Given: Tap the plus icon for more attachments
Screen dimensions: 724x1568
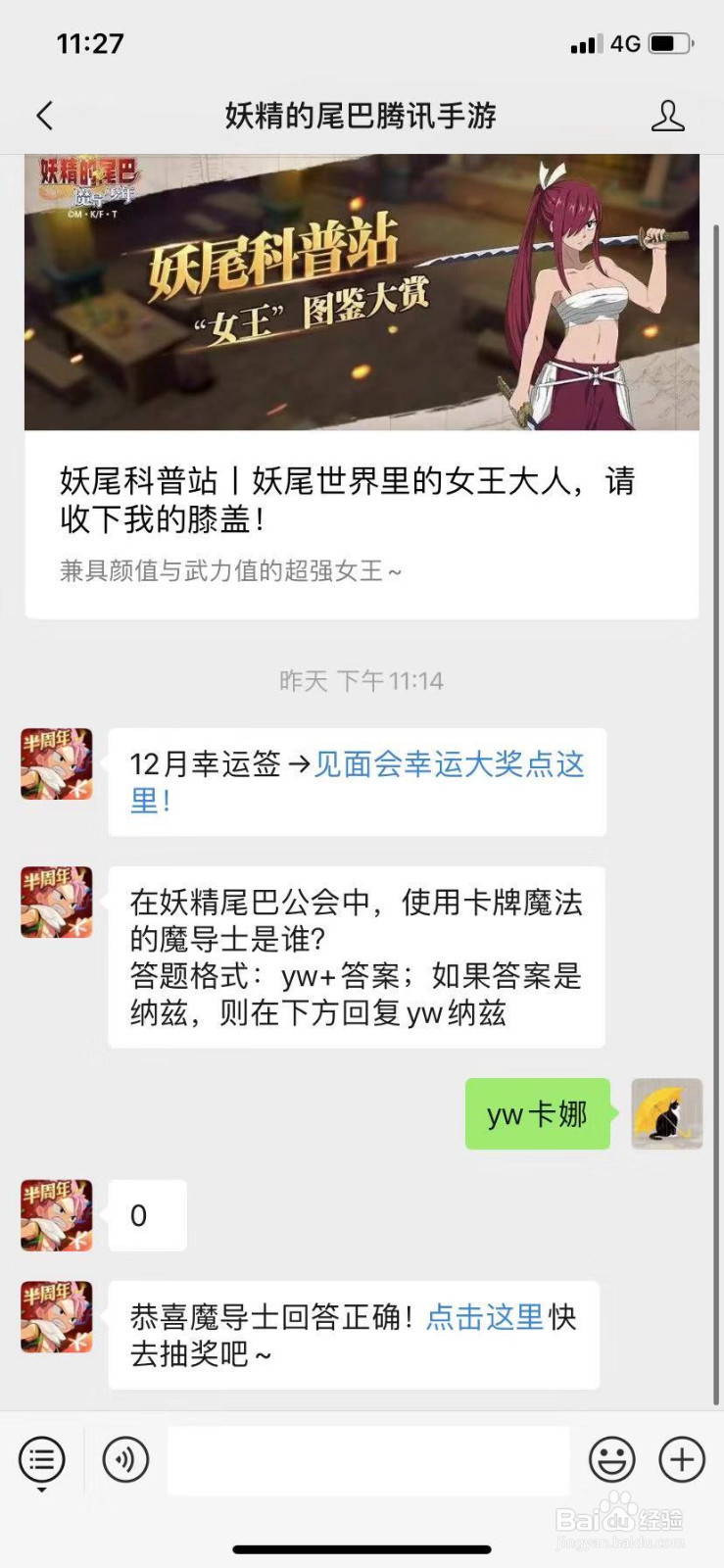Looking at the screenshot, I should coord(681,1460).
